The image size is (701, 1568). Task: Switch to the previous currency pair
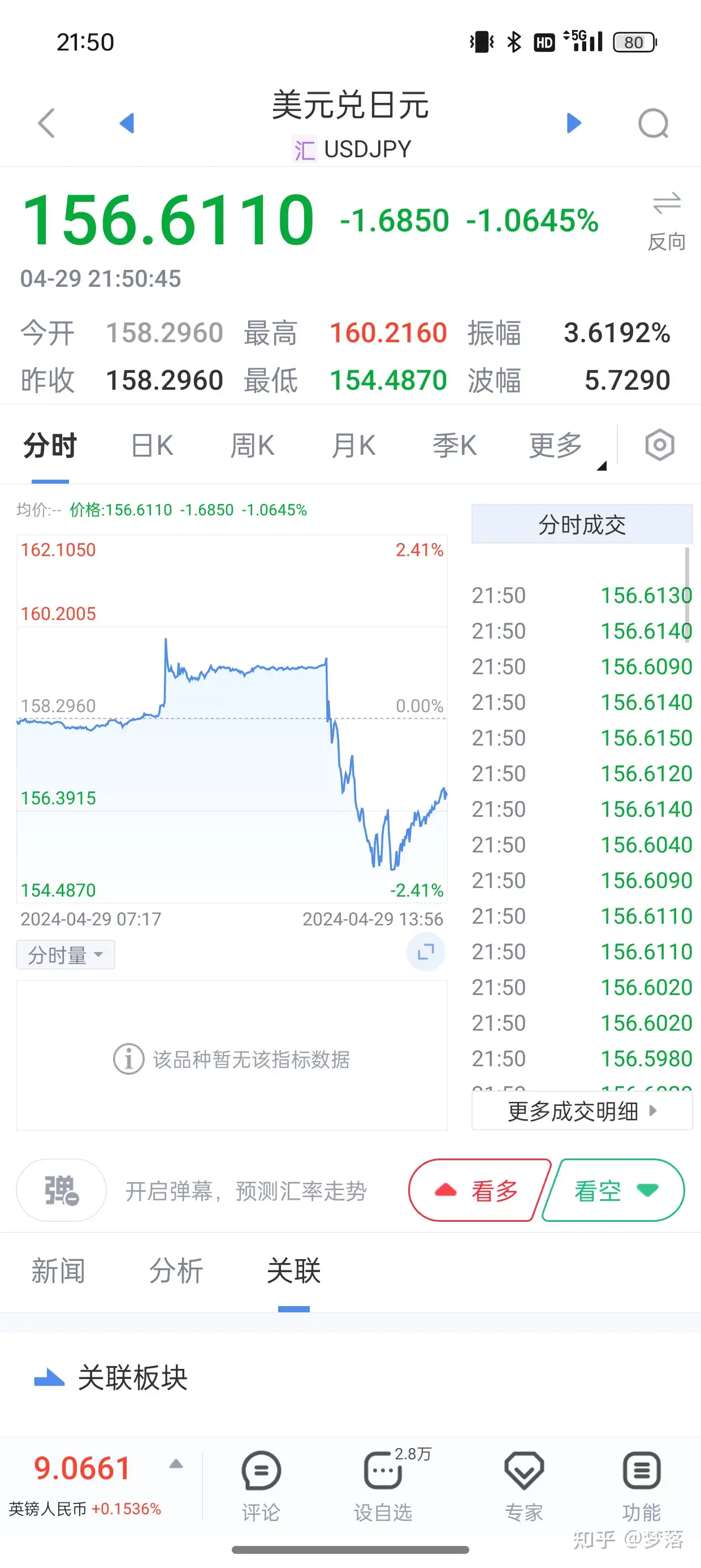coord(127,123)
